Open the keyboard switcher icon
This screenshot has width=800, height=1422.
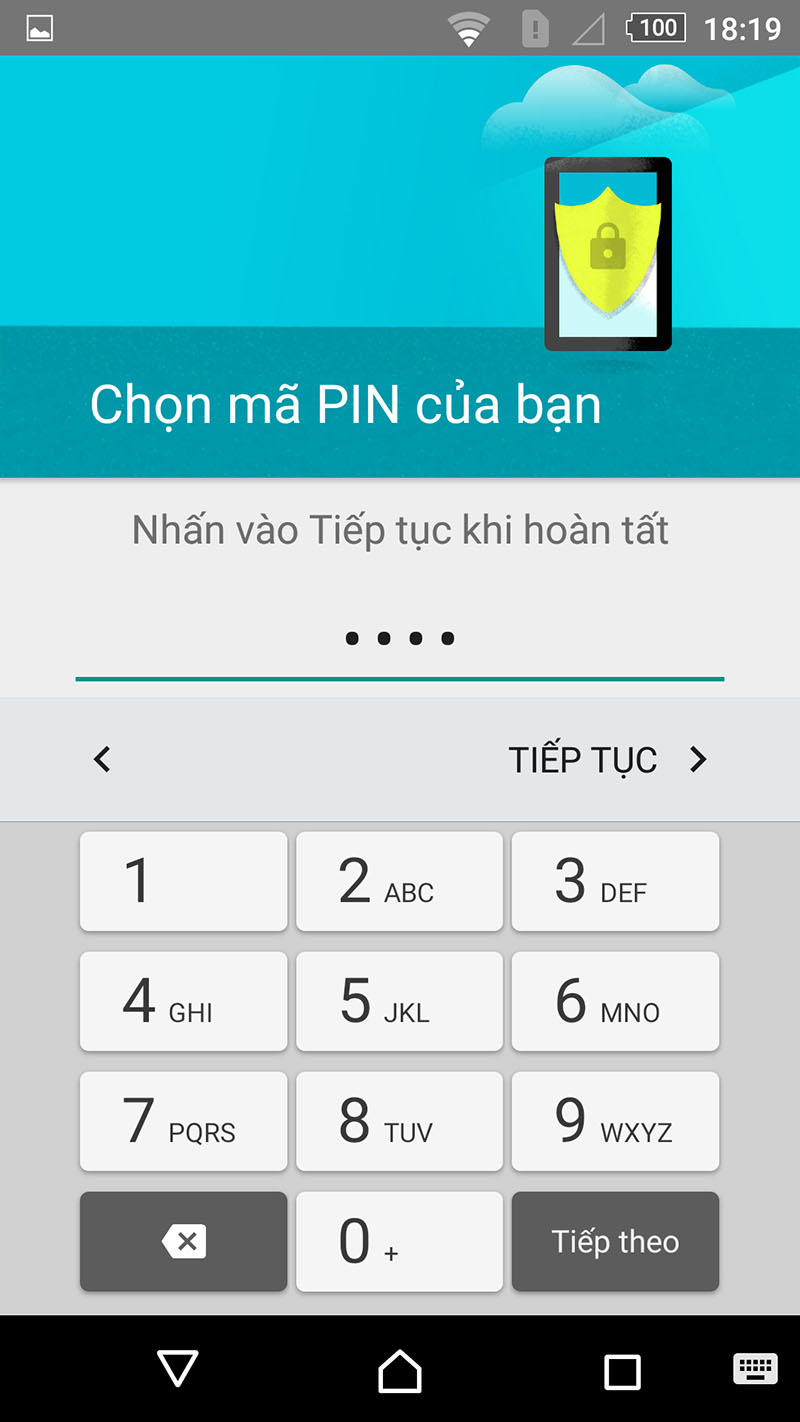755,1369
